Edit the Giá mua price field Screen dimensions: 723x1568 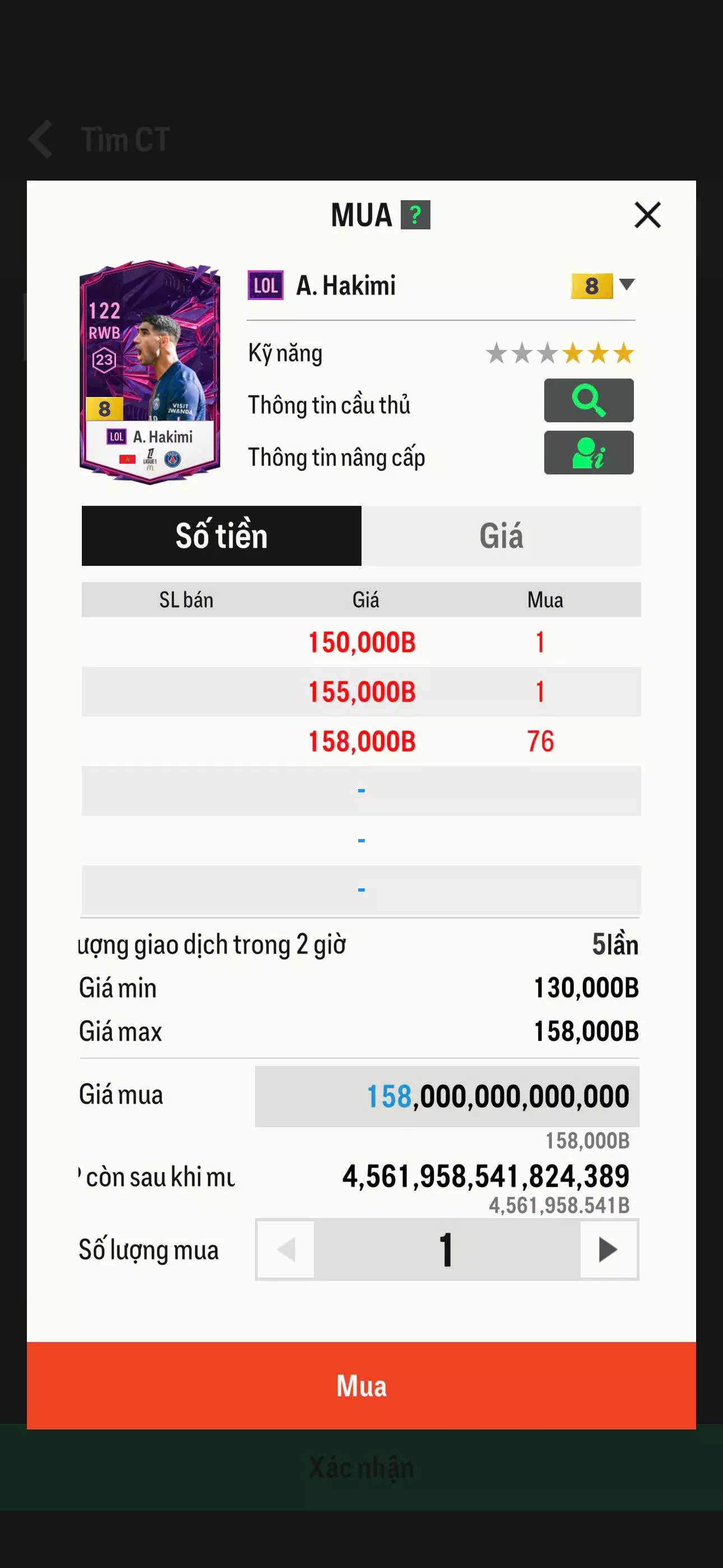[447, 1096]
